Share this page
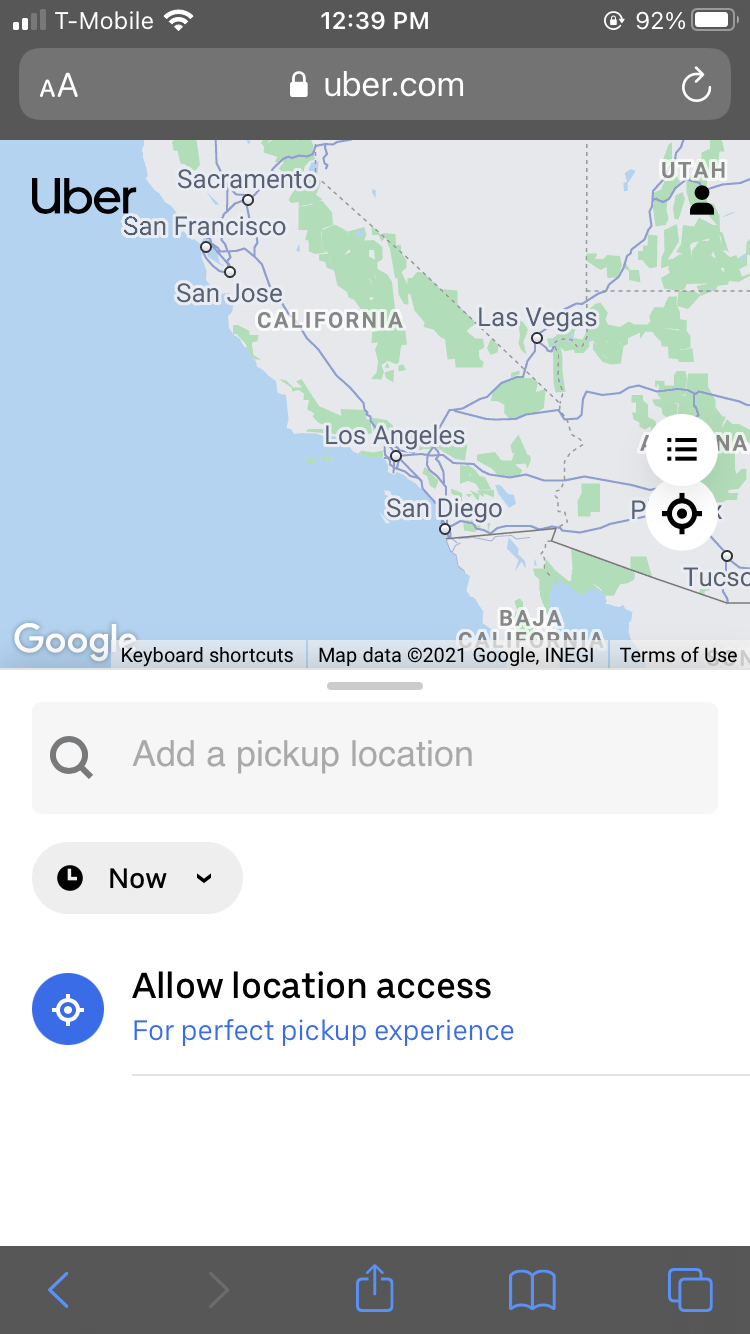 375,1289
